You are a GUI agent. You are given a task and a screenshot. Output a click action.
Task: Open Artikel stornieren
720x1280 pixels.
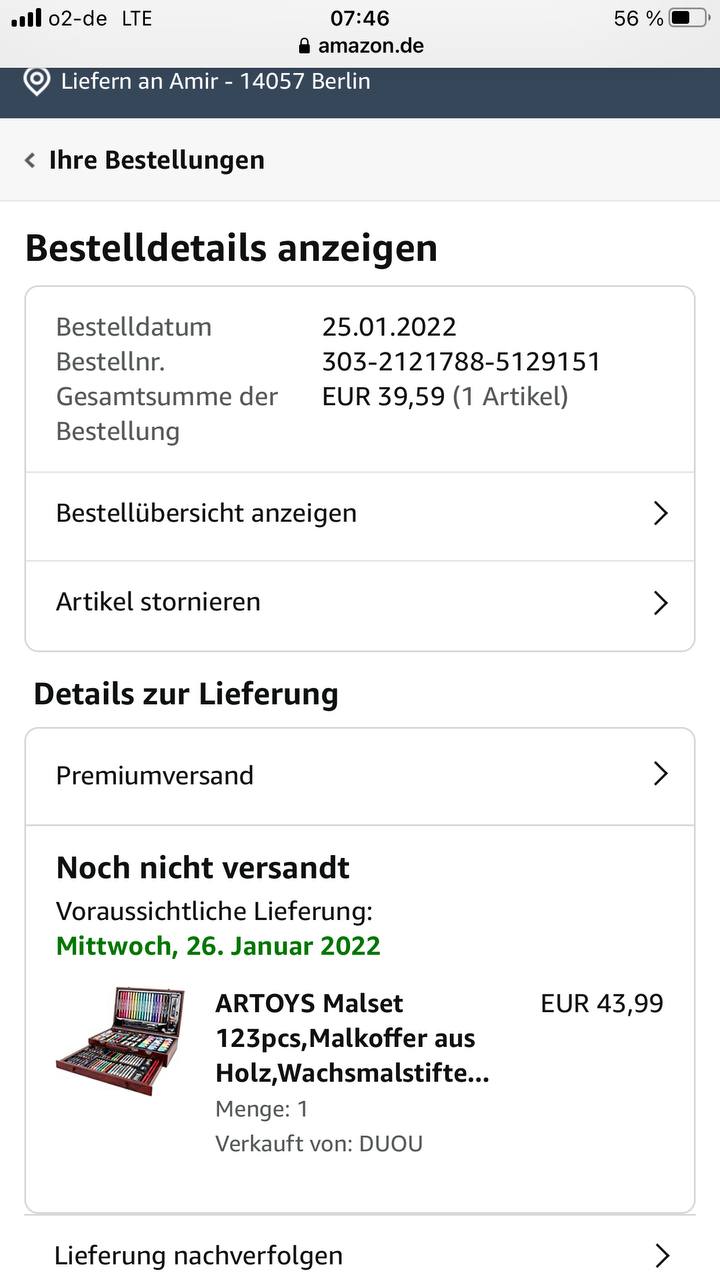pyautogui.click(x=359, y=602)
